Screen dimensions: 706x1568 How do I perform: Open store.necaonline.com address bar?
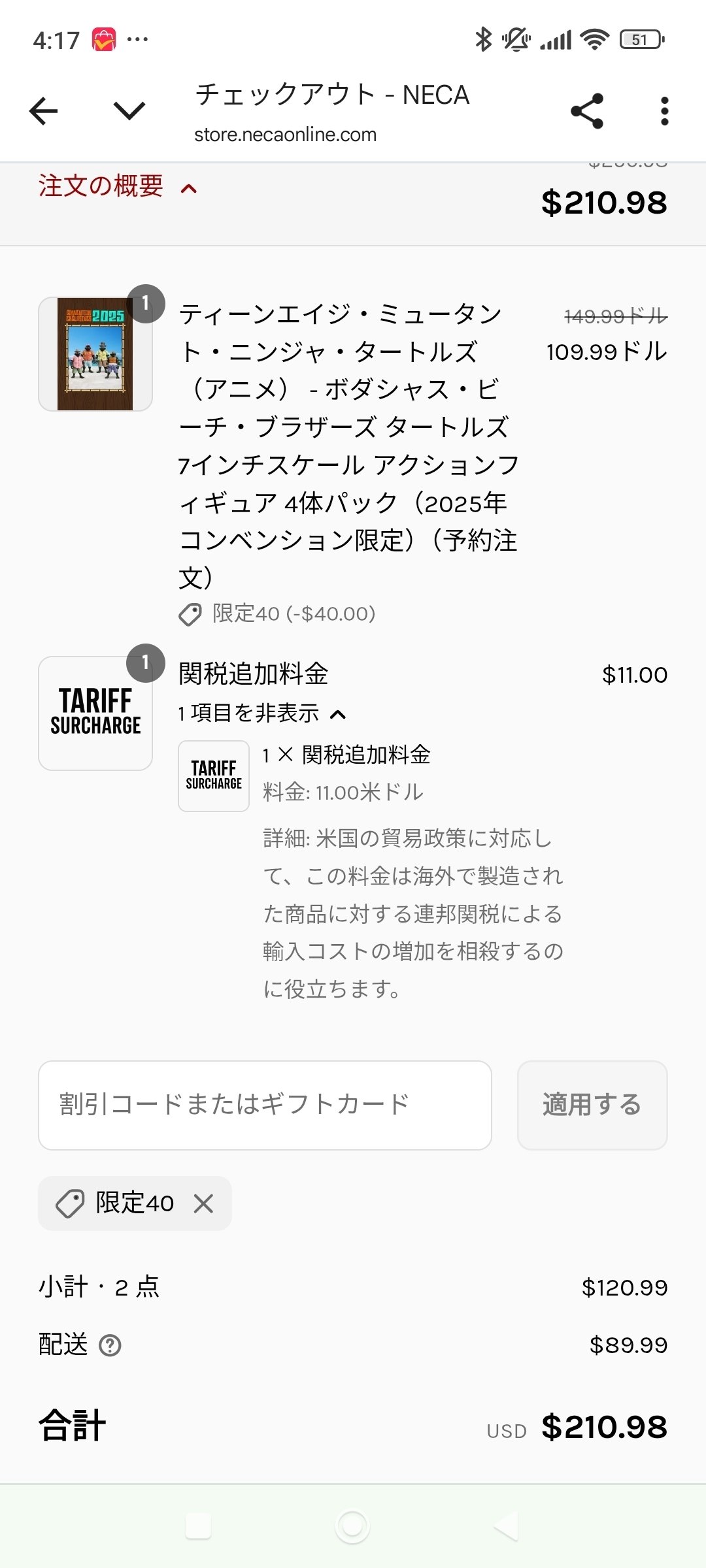click(x=286, y=134)
